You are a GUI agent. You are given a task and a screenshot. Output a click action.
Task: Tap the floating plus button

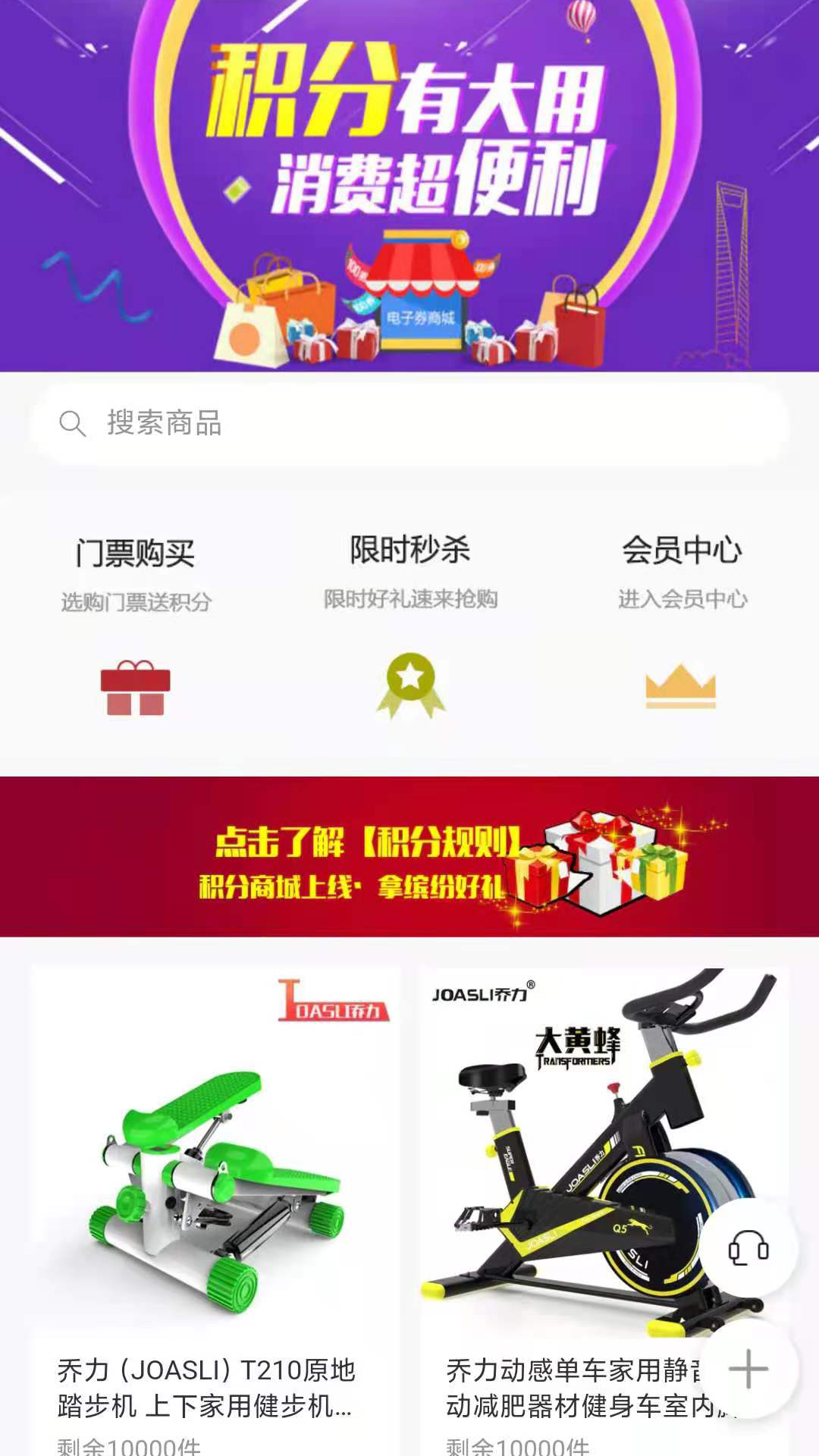[748, 1369]
